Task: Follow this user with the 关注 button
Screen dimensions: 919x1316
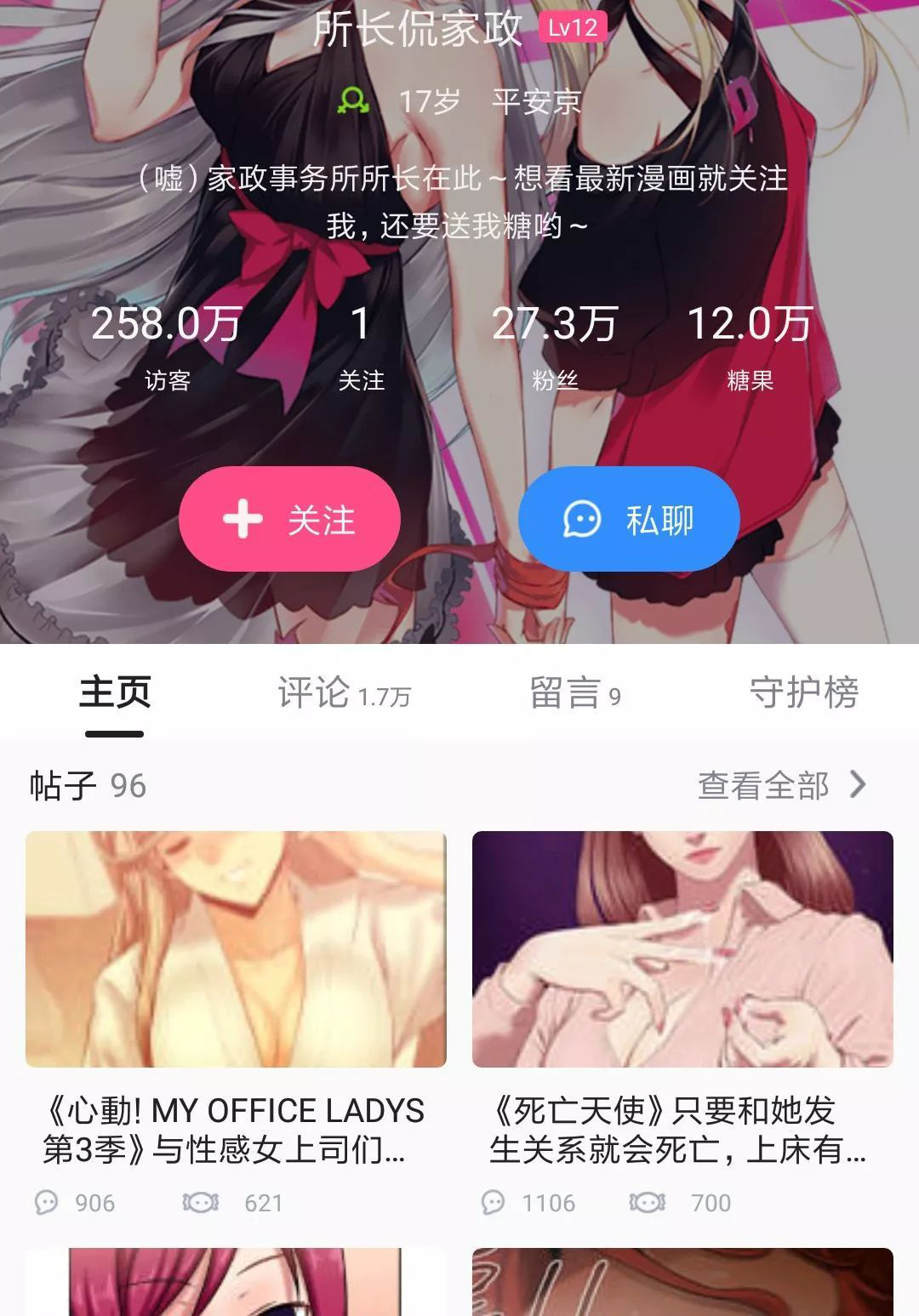Action: point(289,519)
